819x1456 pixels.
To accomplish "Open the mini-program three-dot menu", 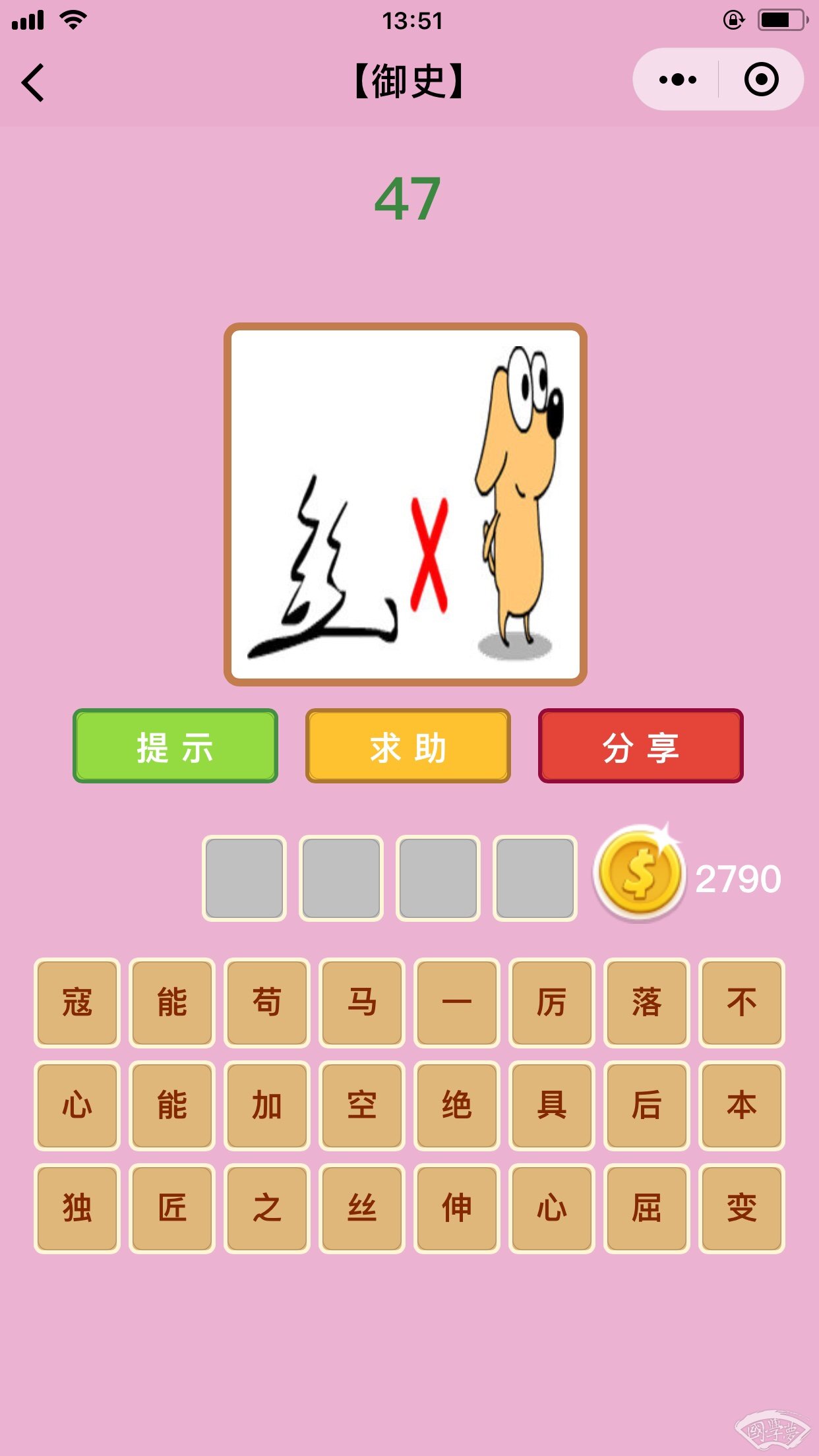I will (677, 80).
